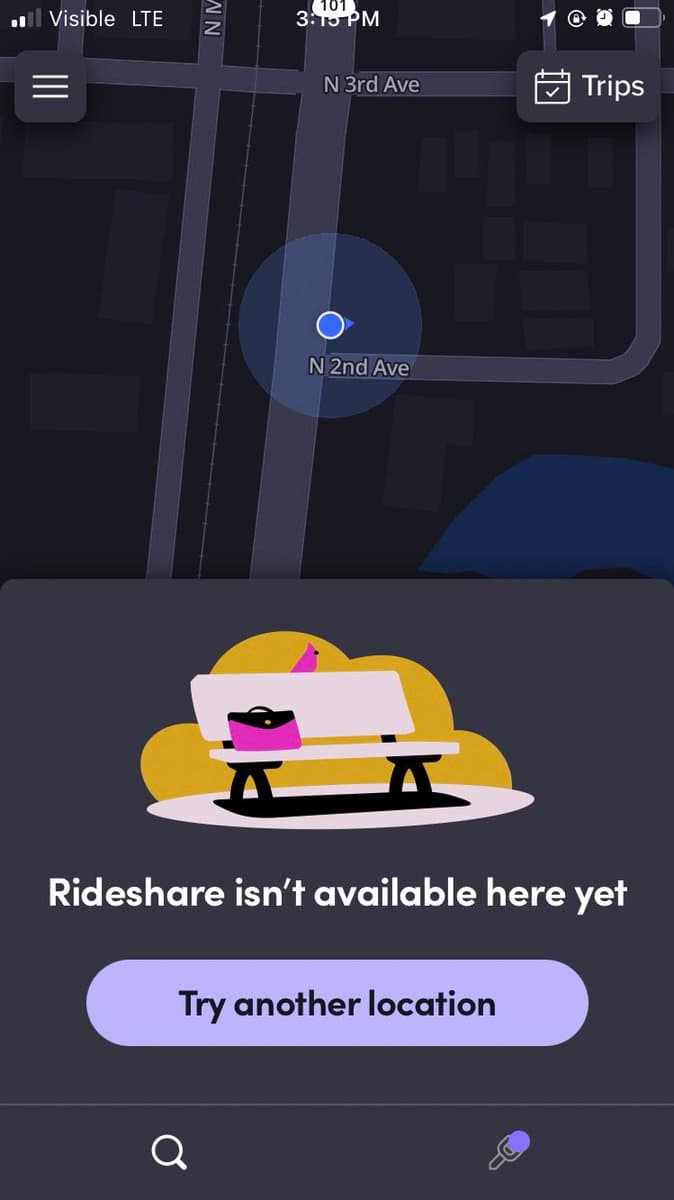This screenshot has width=674, height=1200.
Task: Open the Trips button
Action: point(588,87)
